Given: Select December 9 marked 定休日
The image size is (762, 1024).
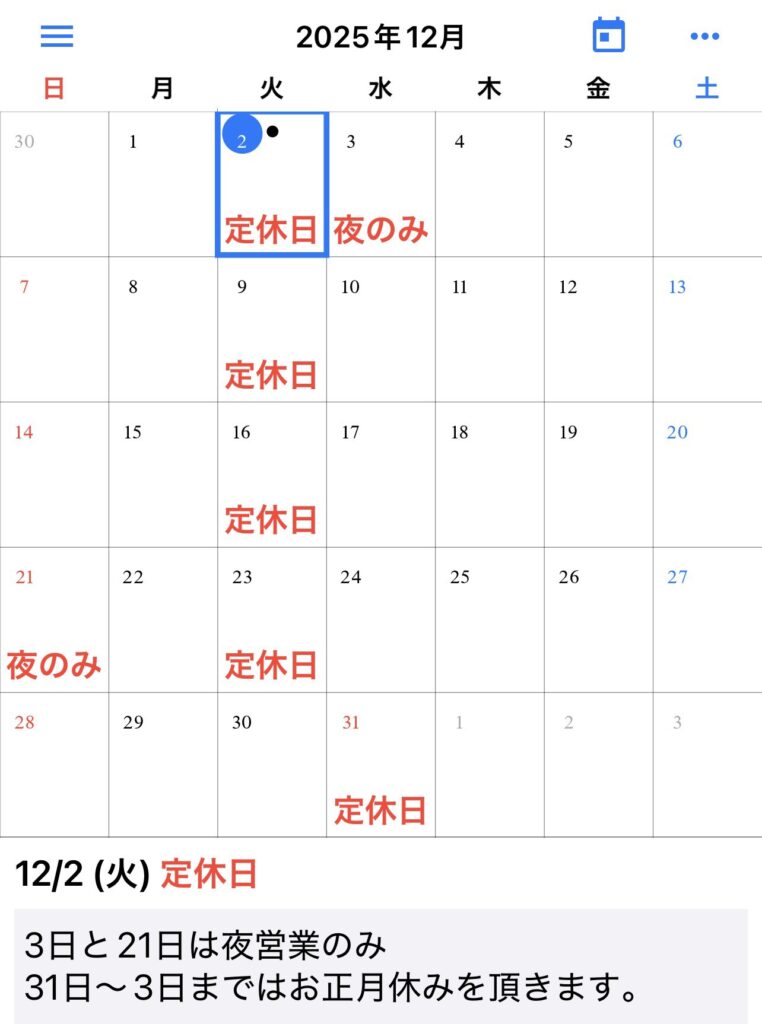Looking at the screenshot, I should 271,330.
